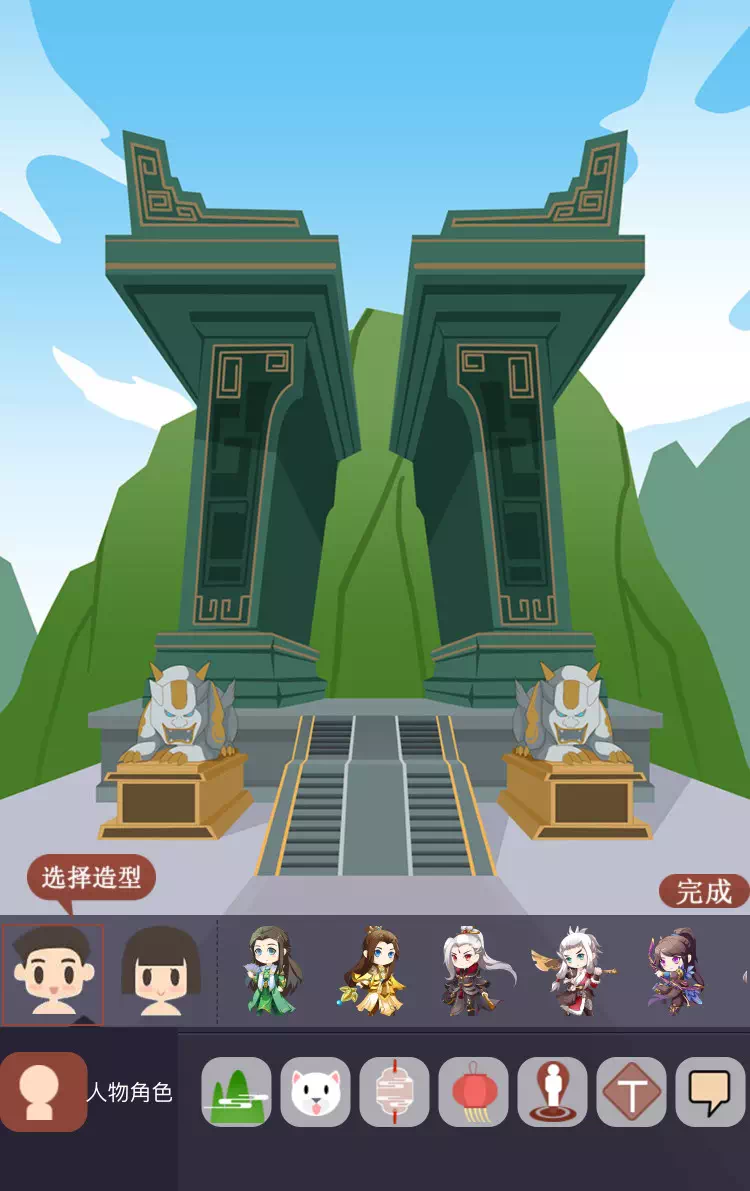Open the pink scroll ornament category
Image resolution: width=750 pixels, height=1191 pixels.
(394, 1092)
